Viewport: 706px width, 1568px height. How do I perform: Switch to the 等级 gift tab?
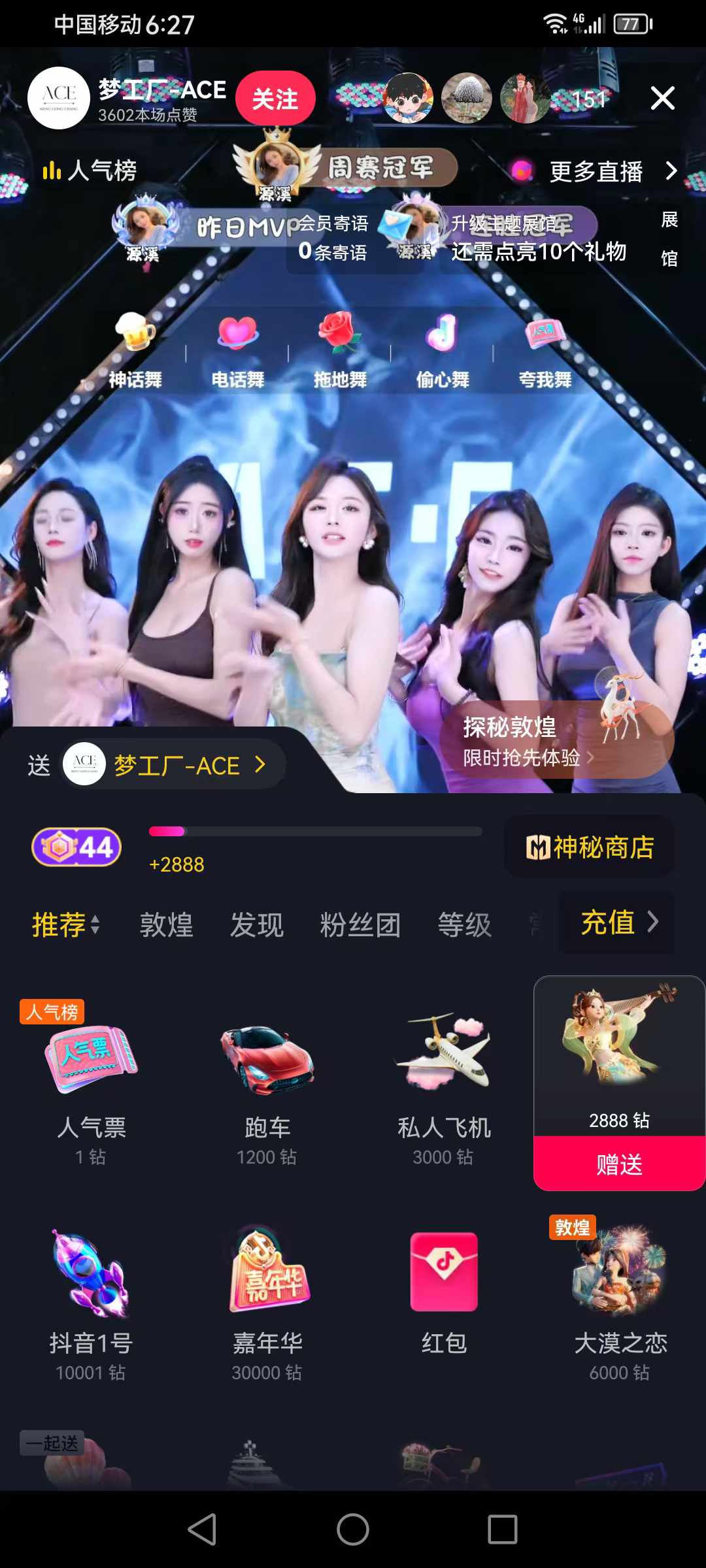[x=464, y=924]
